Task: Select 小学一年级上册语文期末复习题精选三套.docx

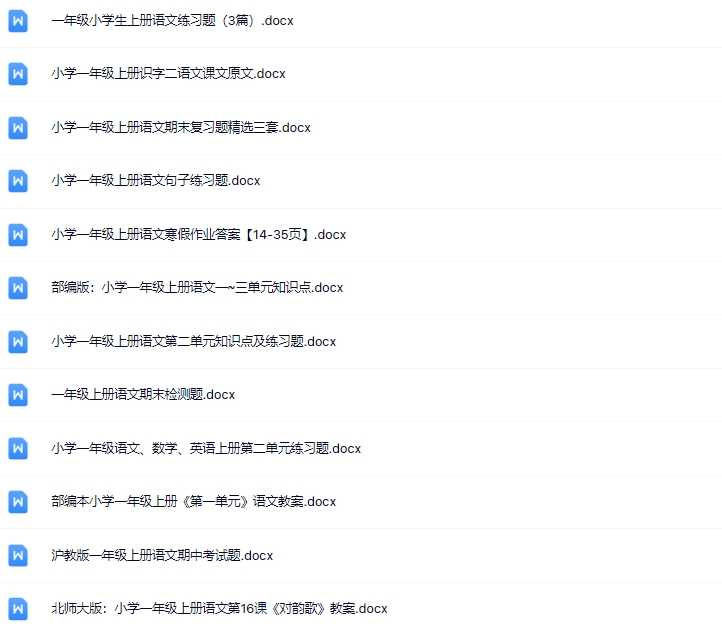Action: (181, 127)
